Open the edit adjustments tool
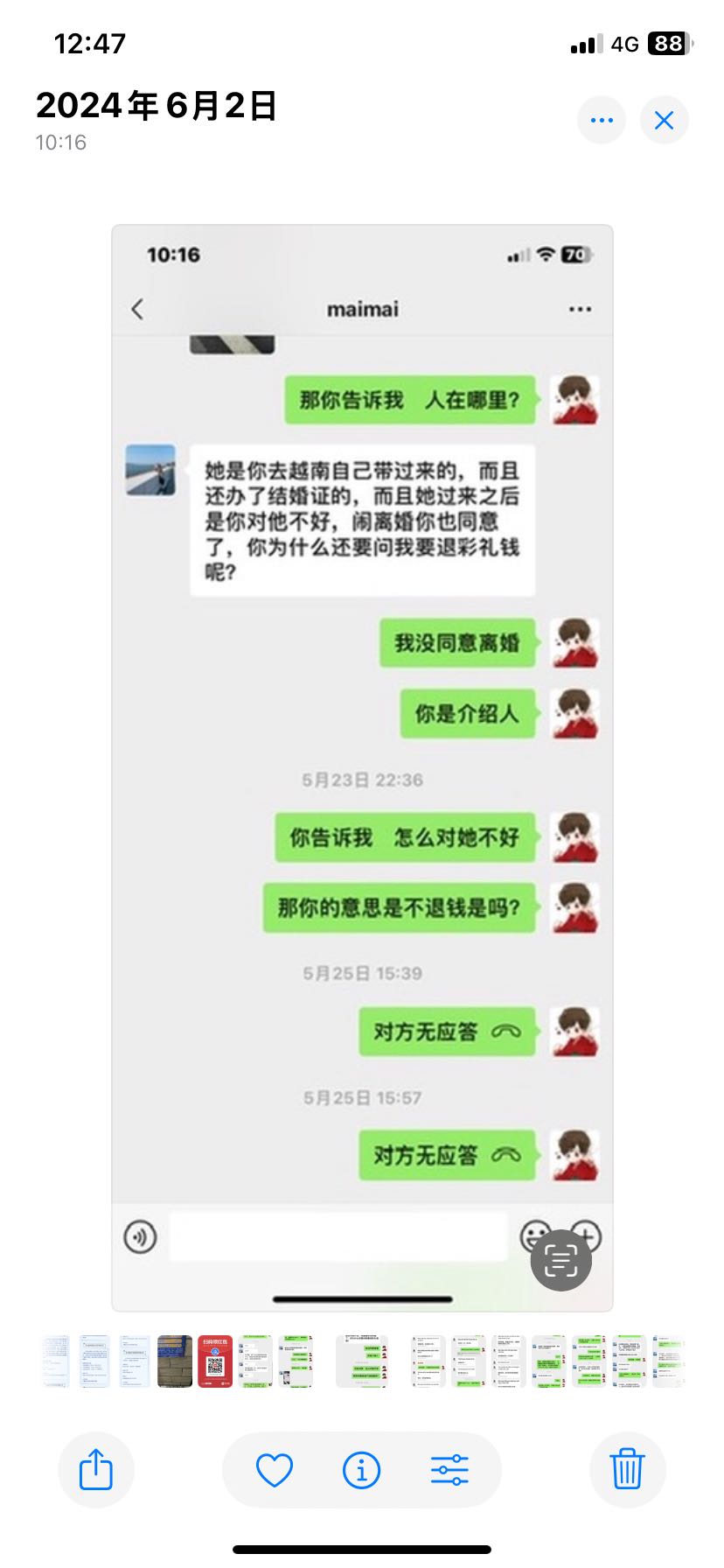Screen dimensions: 724x1568 click(449, 1470)
